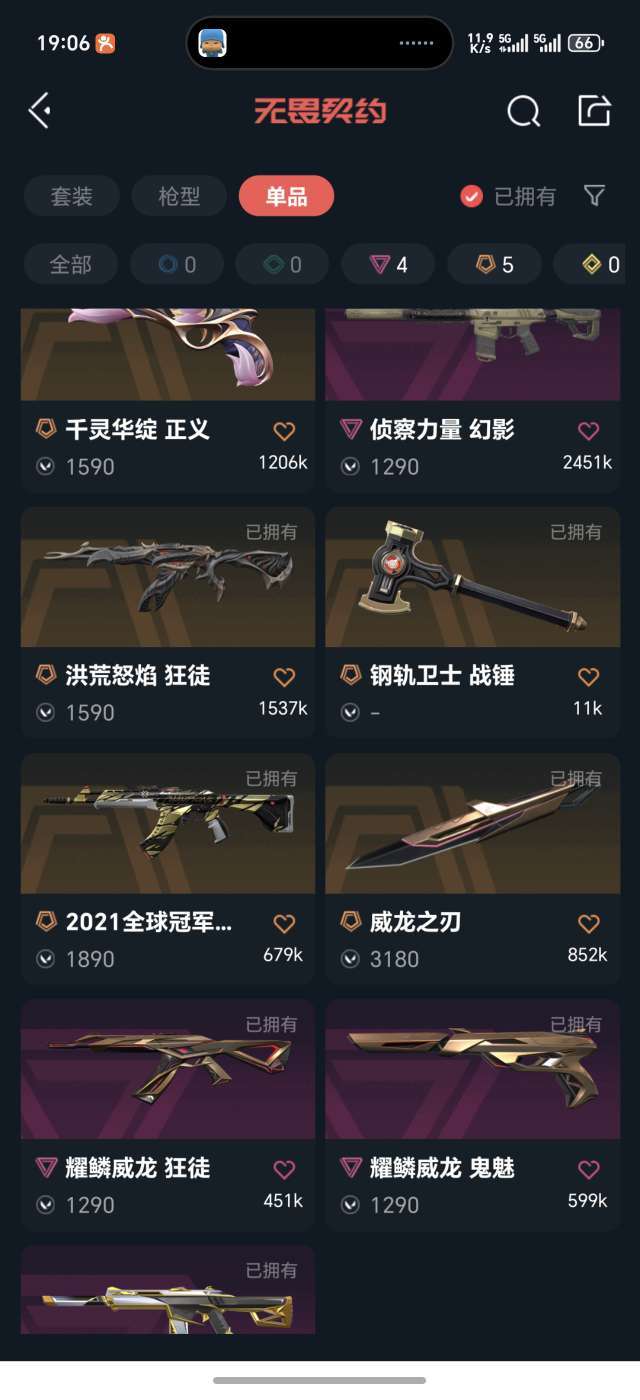
Task: Switch to the 枪型 tab
Action: click(x=179, y=196)
